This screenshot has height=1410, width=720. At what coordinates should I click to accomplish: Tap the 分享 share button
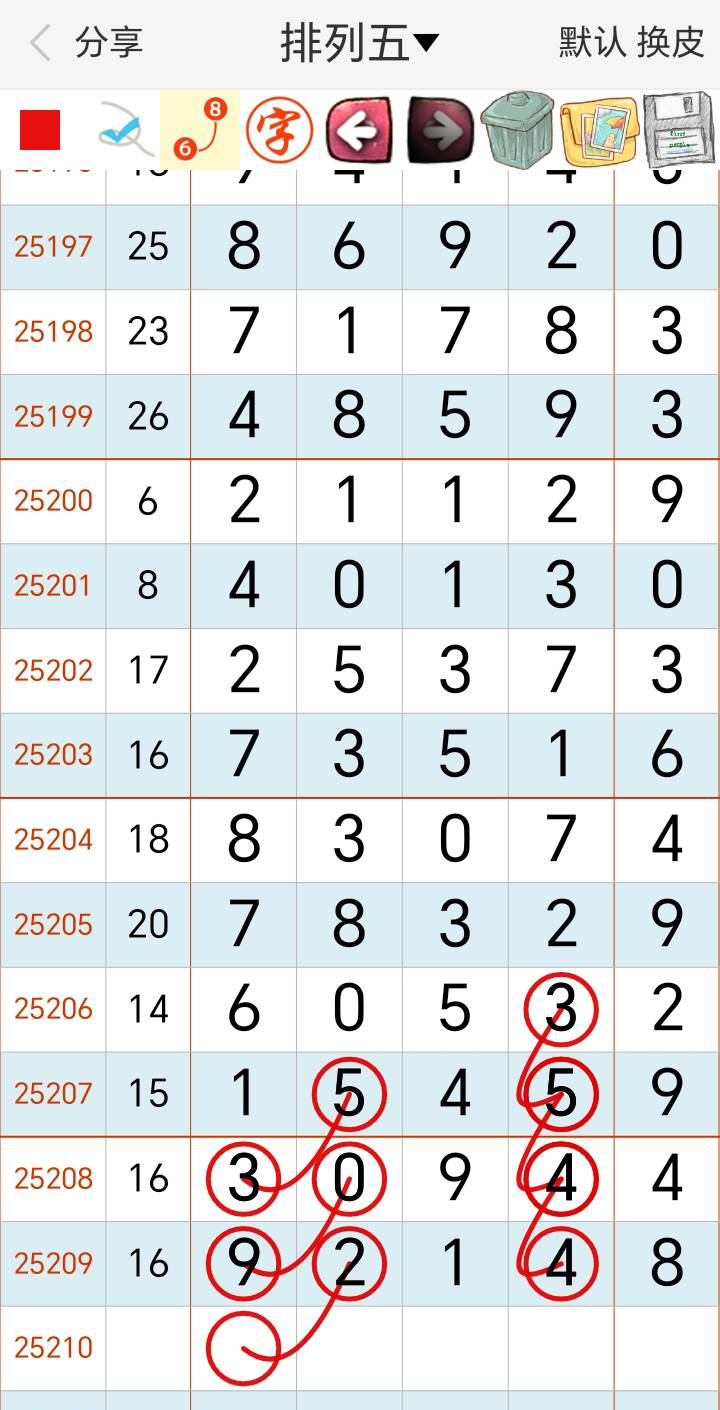[x=109, y=44]
